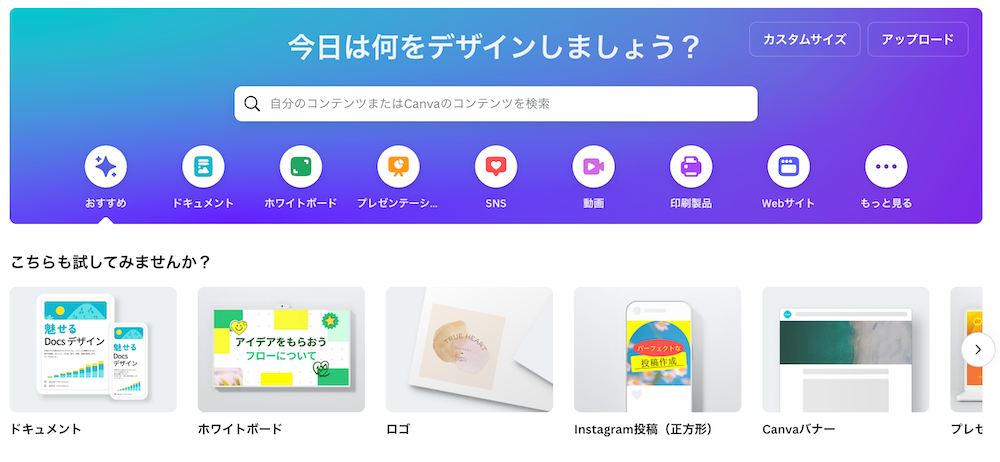
Task: Open the プレゼンテーション category
Action: point(398,166)
